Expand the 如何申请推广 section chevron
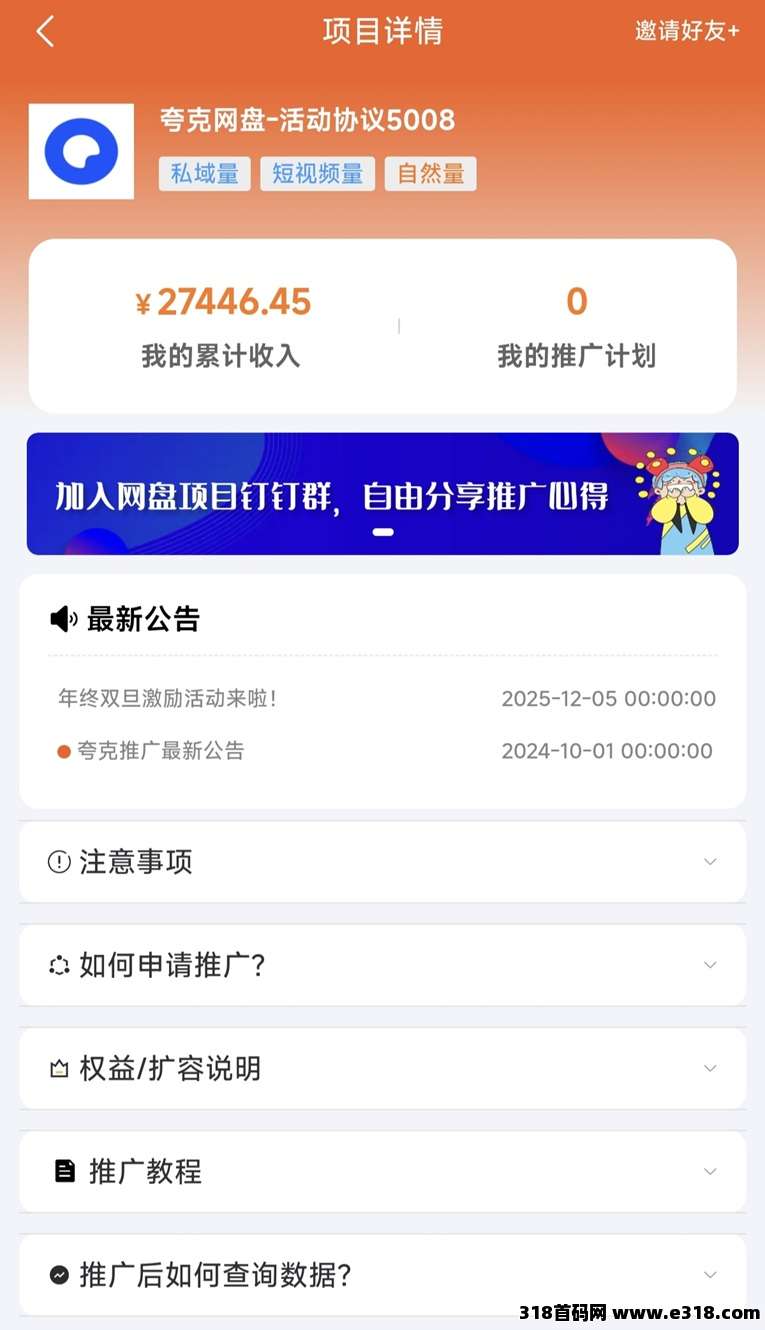 point(710,965)
